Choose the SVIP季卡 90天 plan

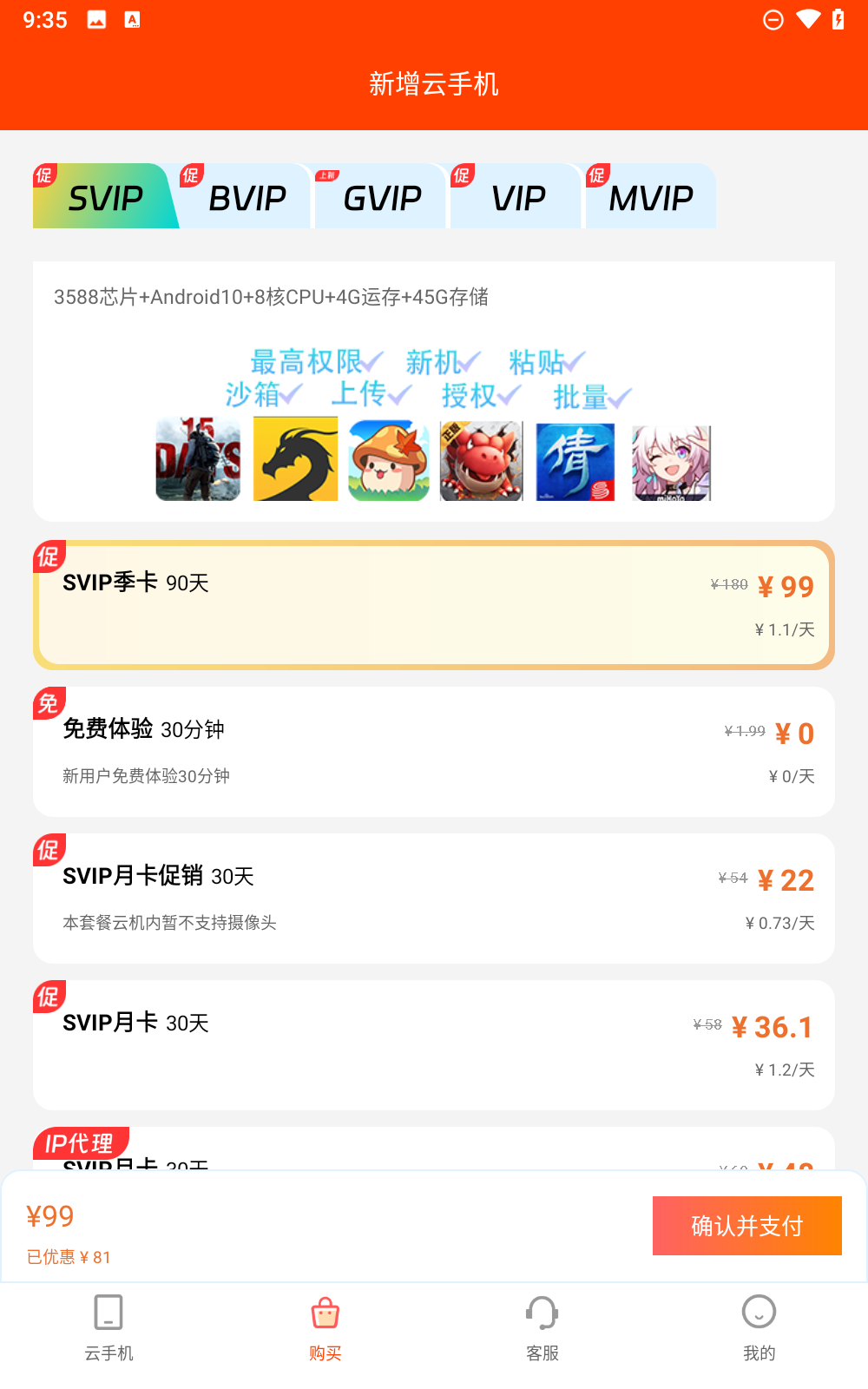point(434,605)
